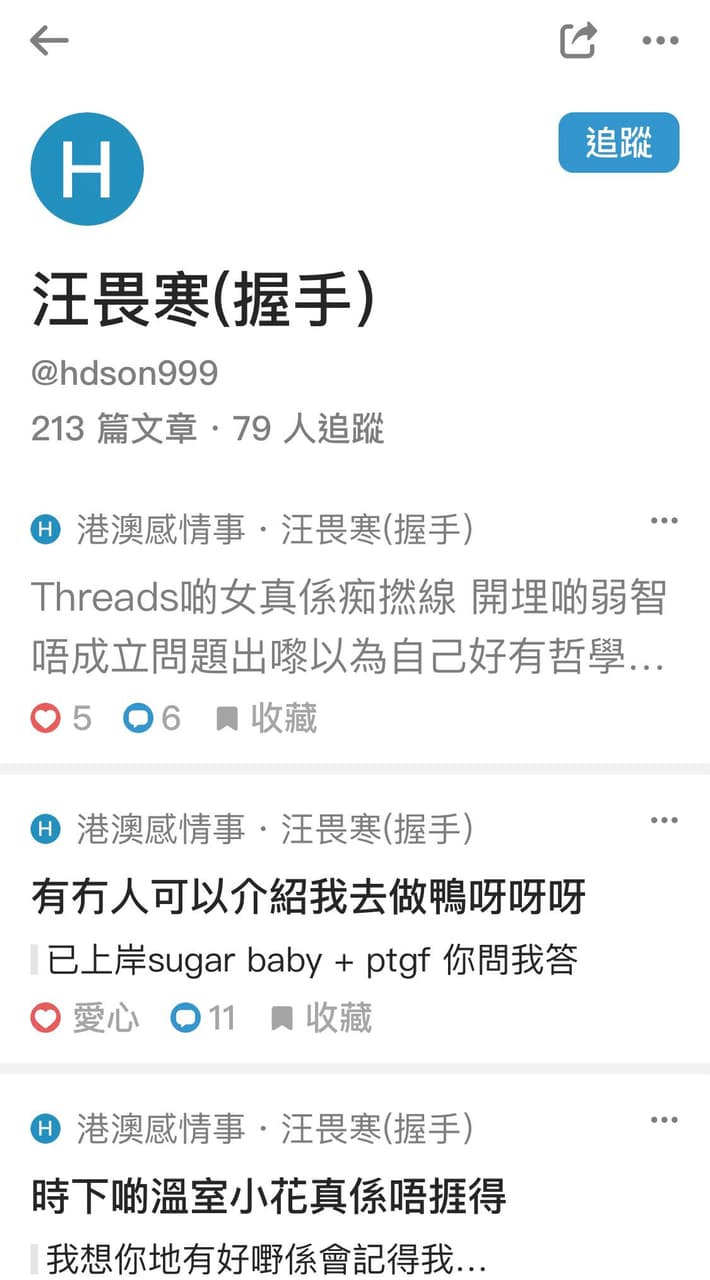Bookmark the Threads啲女真係痴撚線 post
The width and height of the screenshot is (710, 1280).
[x=267, y=718]
